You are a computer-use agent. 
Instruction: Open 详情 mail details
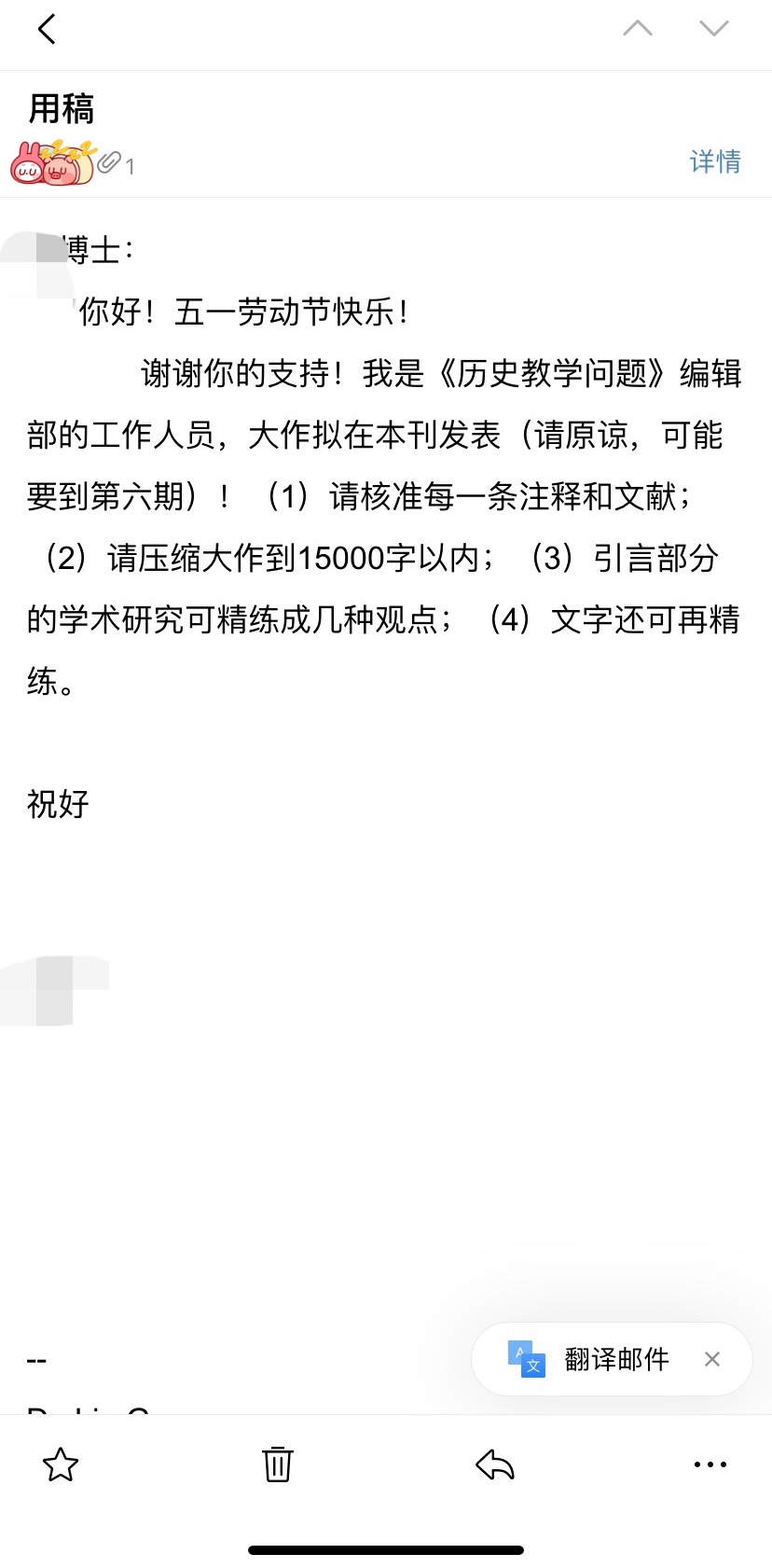click(715, 161)
